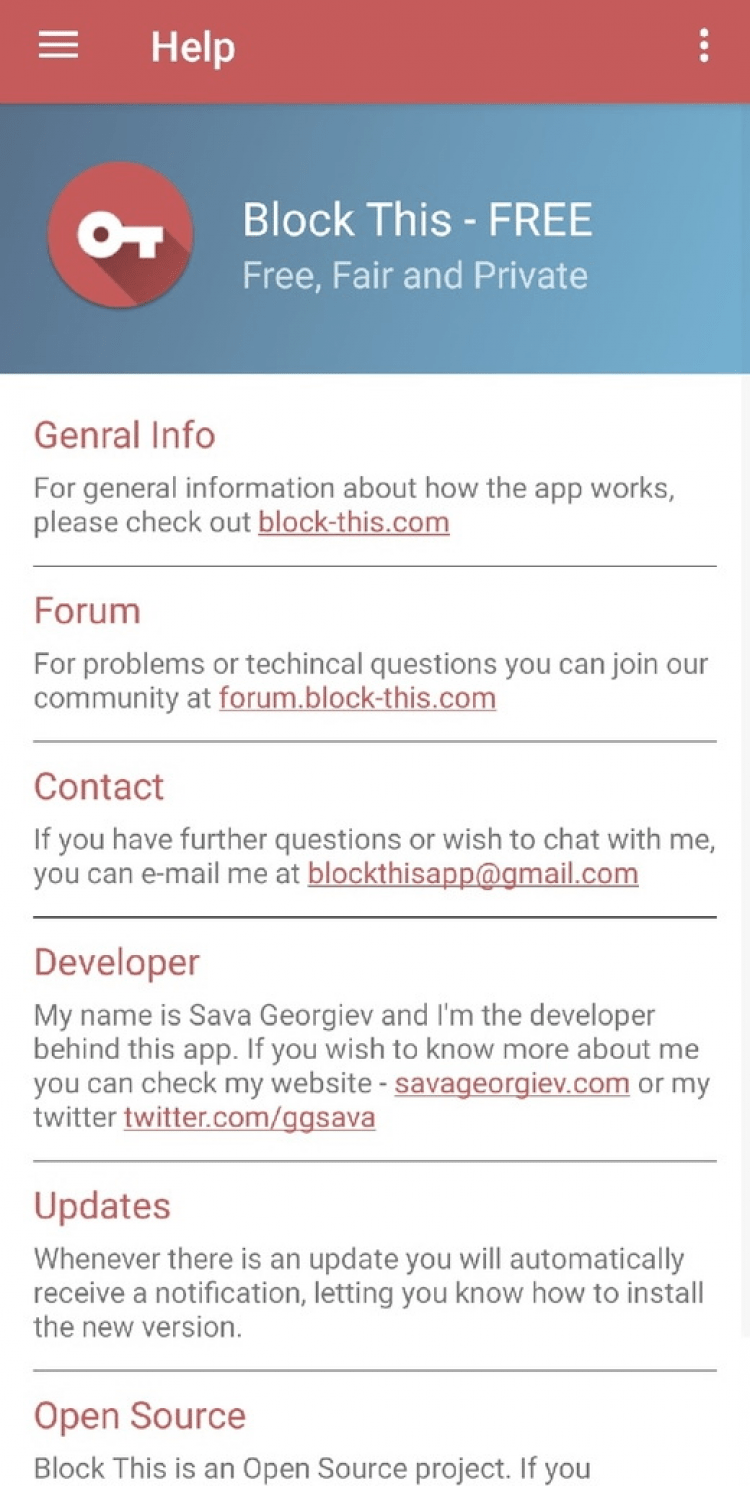Tap the blockthisapp@gmail.com email link
This screenshot has width=750, height=1486.
[472, 873]
